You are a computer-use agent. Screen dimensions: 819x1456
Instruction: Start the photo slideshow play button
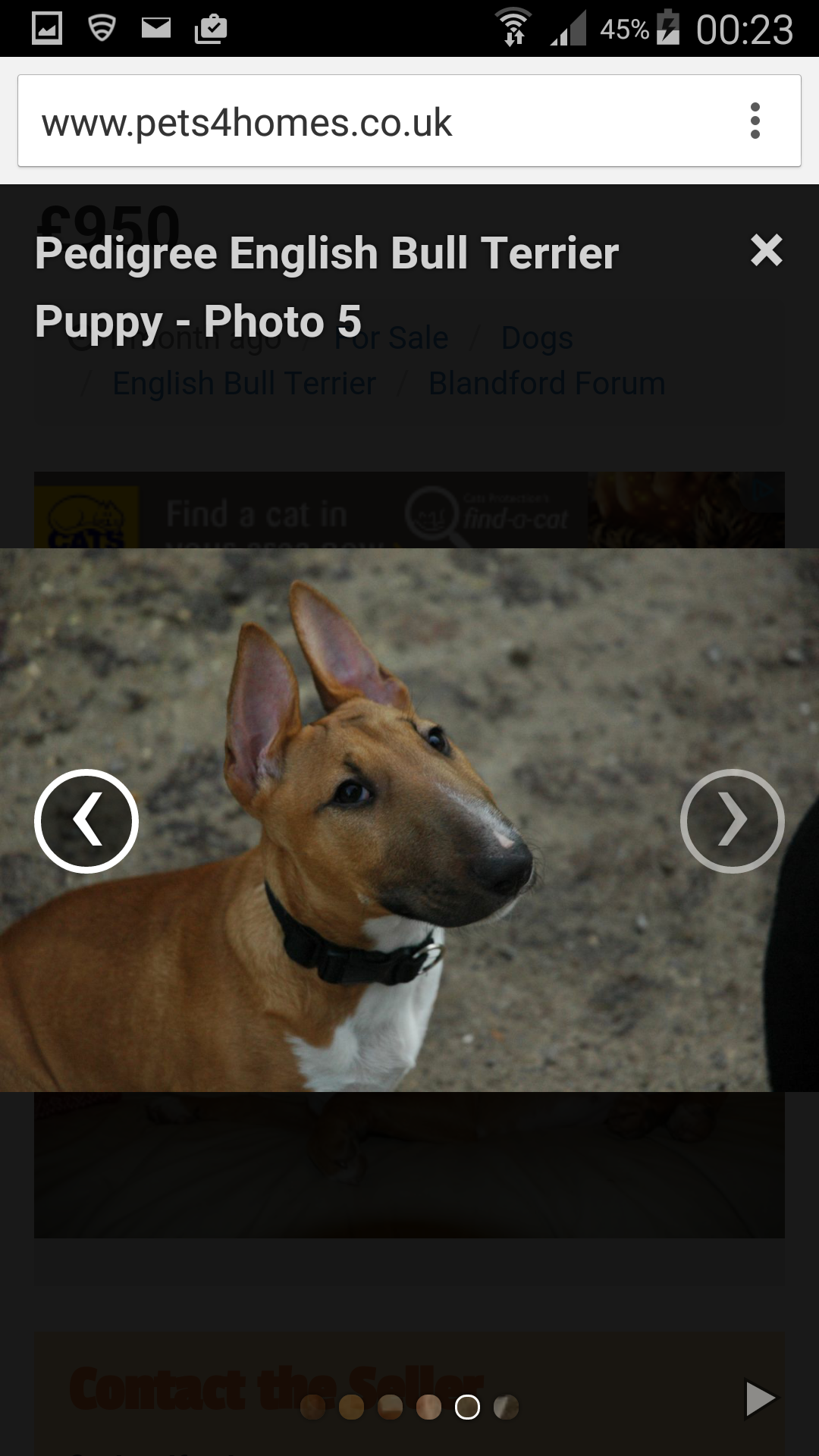(761, 1398)
